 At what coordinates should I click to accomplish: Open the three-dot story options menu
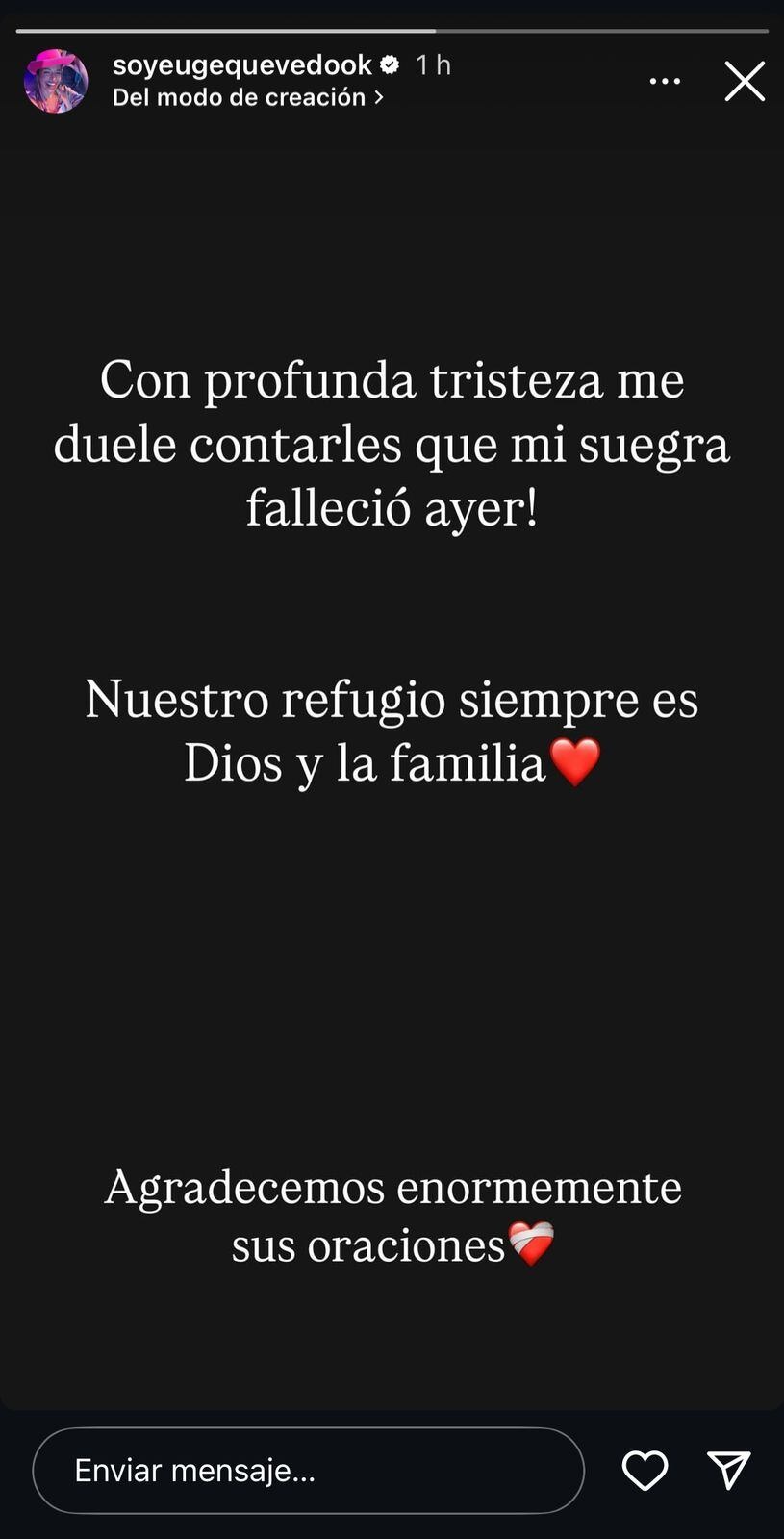click(665, 82)
